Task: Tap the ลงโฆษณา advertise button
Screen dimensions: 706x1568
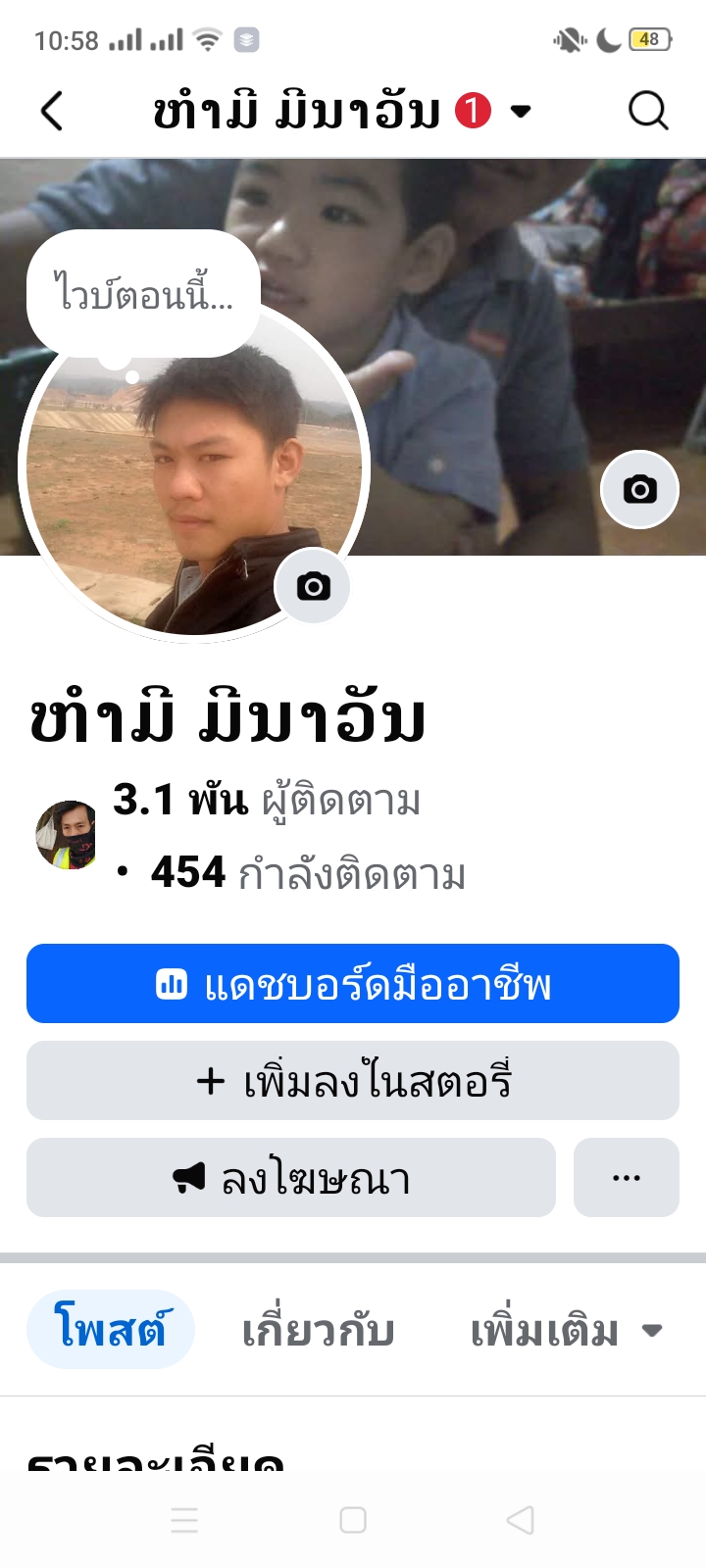Action: click(x=290, y=1178)
